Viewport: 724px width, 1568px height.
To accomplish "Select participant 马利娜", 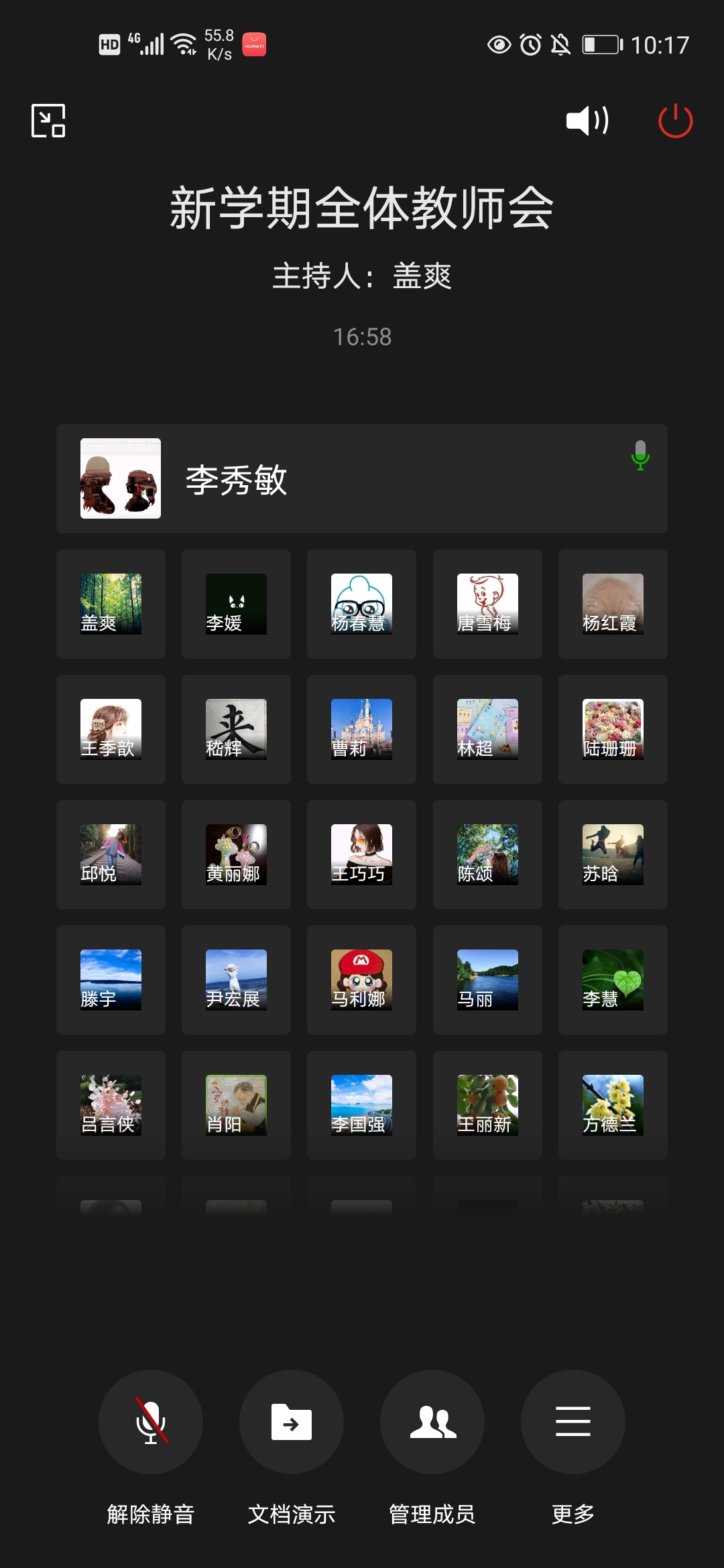I will pyautogui.click(x=361, y=980).
